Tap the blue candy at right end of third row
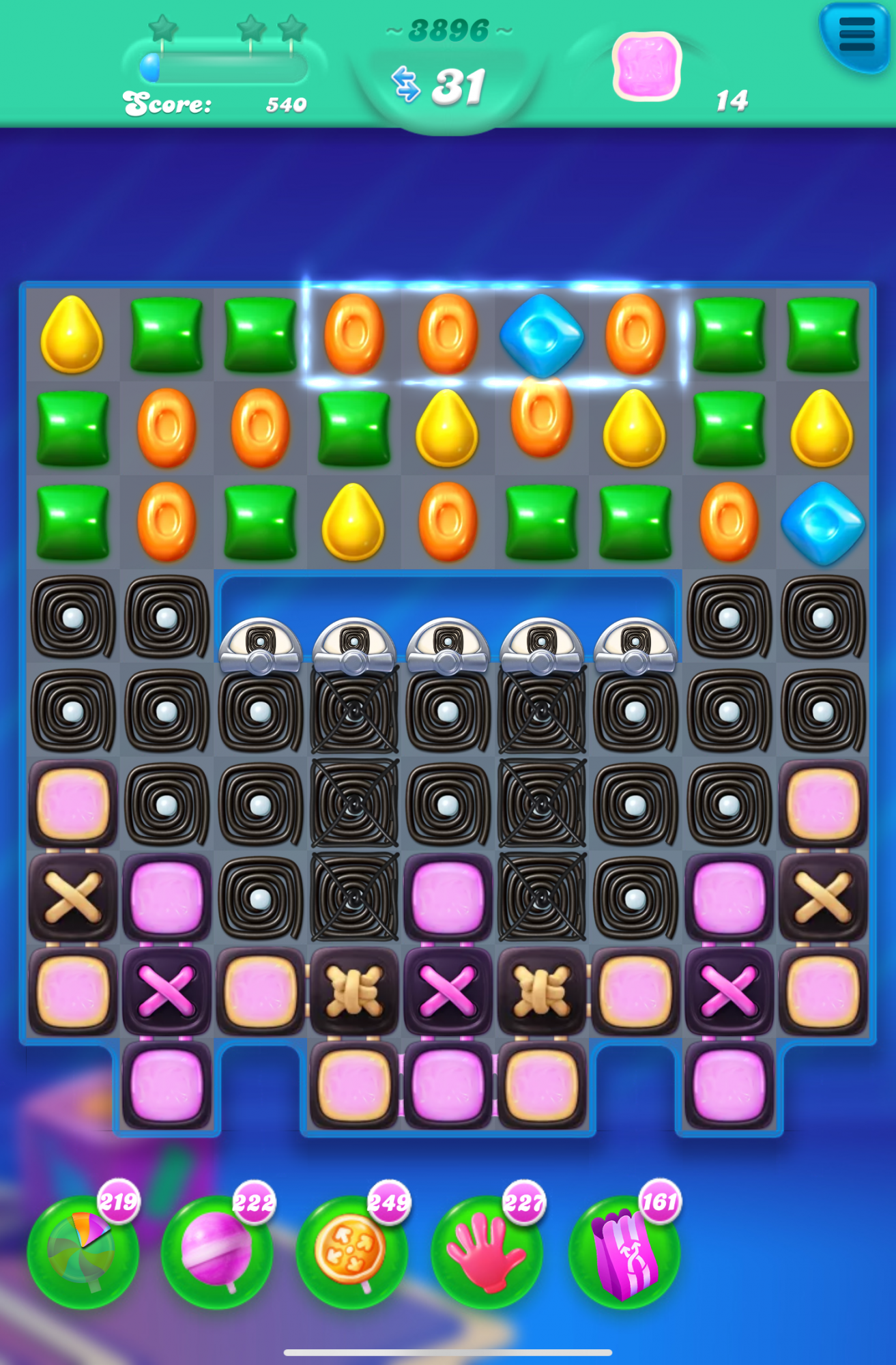 (822, 523)
